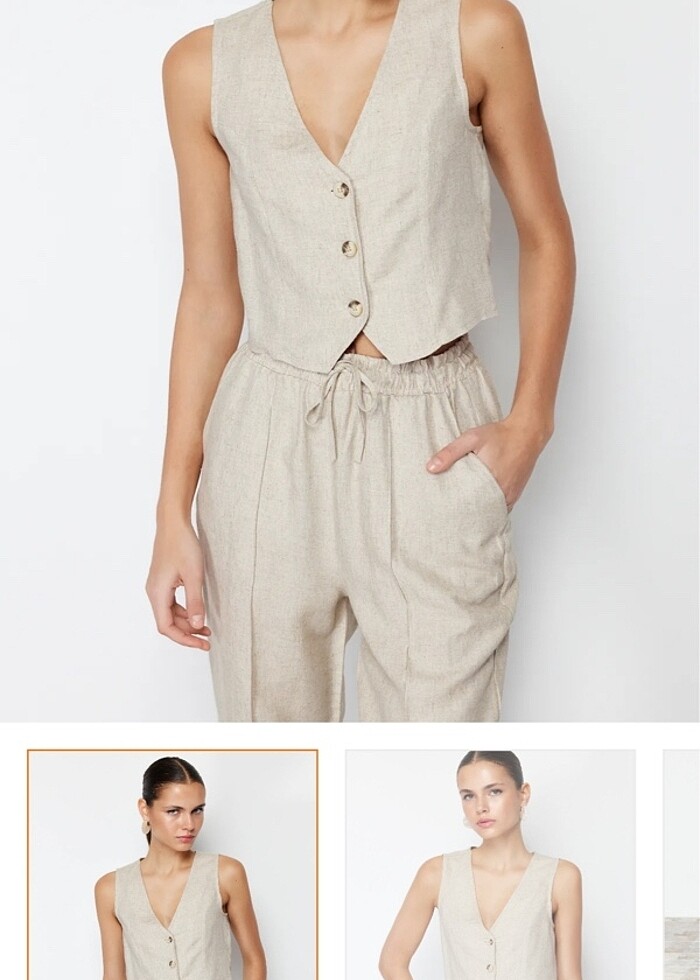Viewport: 700px width, 980px height.
Task: Select the partially visible third thumbnail
Action: 682,865
